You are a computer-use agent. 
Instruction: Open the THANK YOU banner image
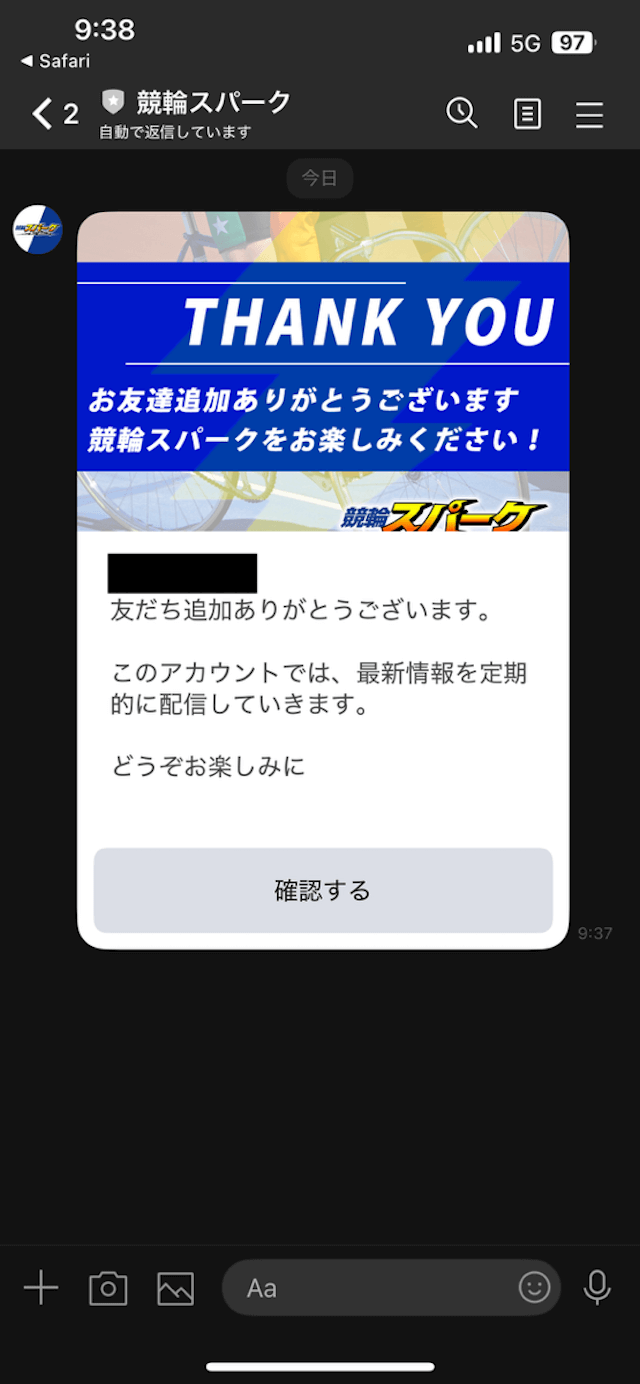[322, 370]
